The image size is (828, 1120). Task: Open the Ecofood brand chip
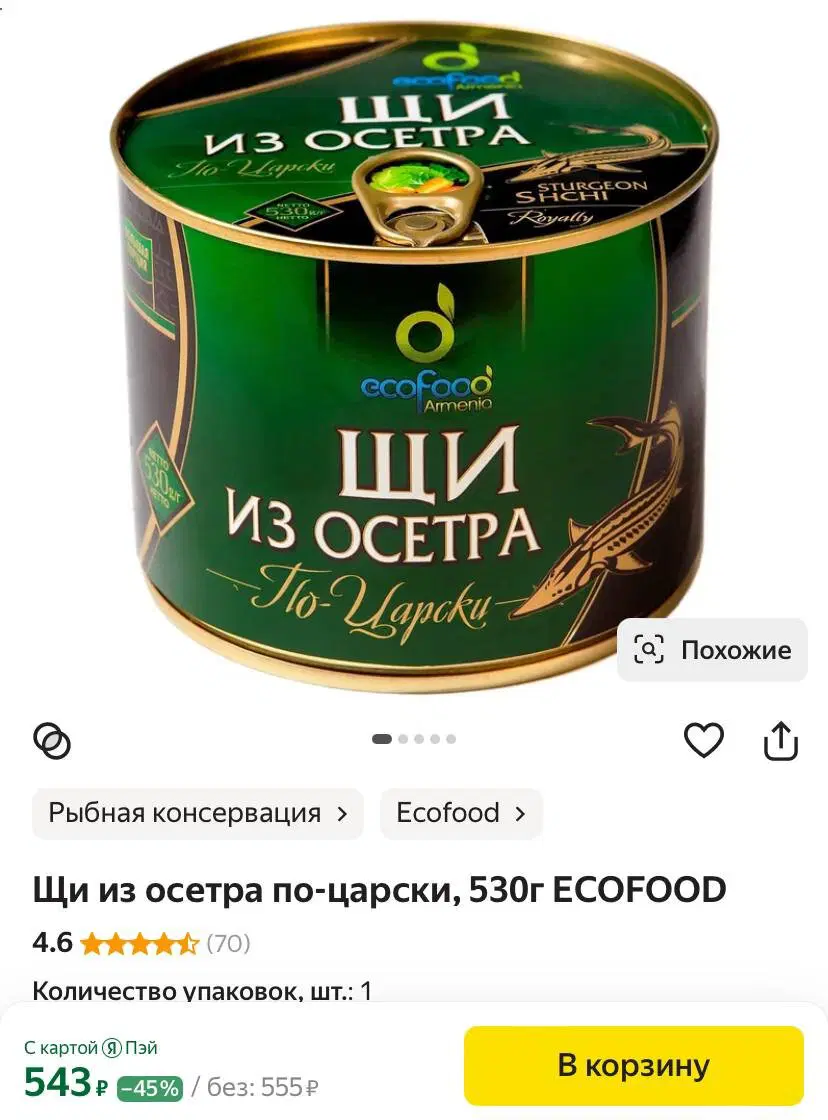coord(461,813)
